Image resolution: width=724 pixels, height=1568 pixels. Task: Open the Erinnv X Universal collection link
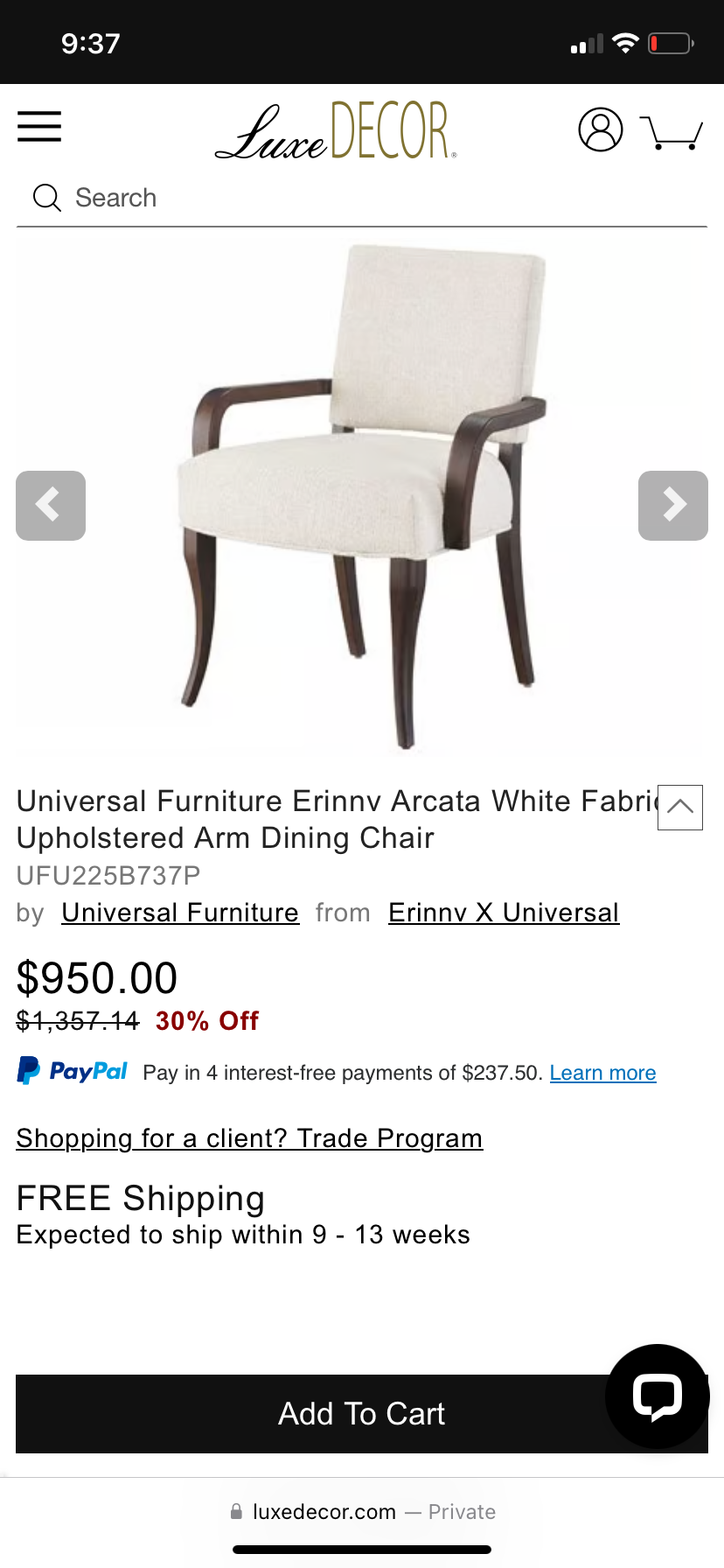[504, 913]
